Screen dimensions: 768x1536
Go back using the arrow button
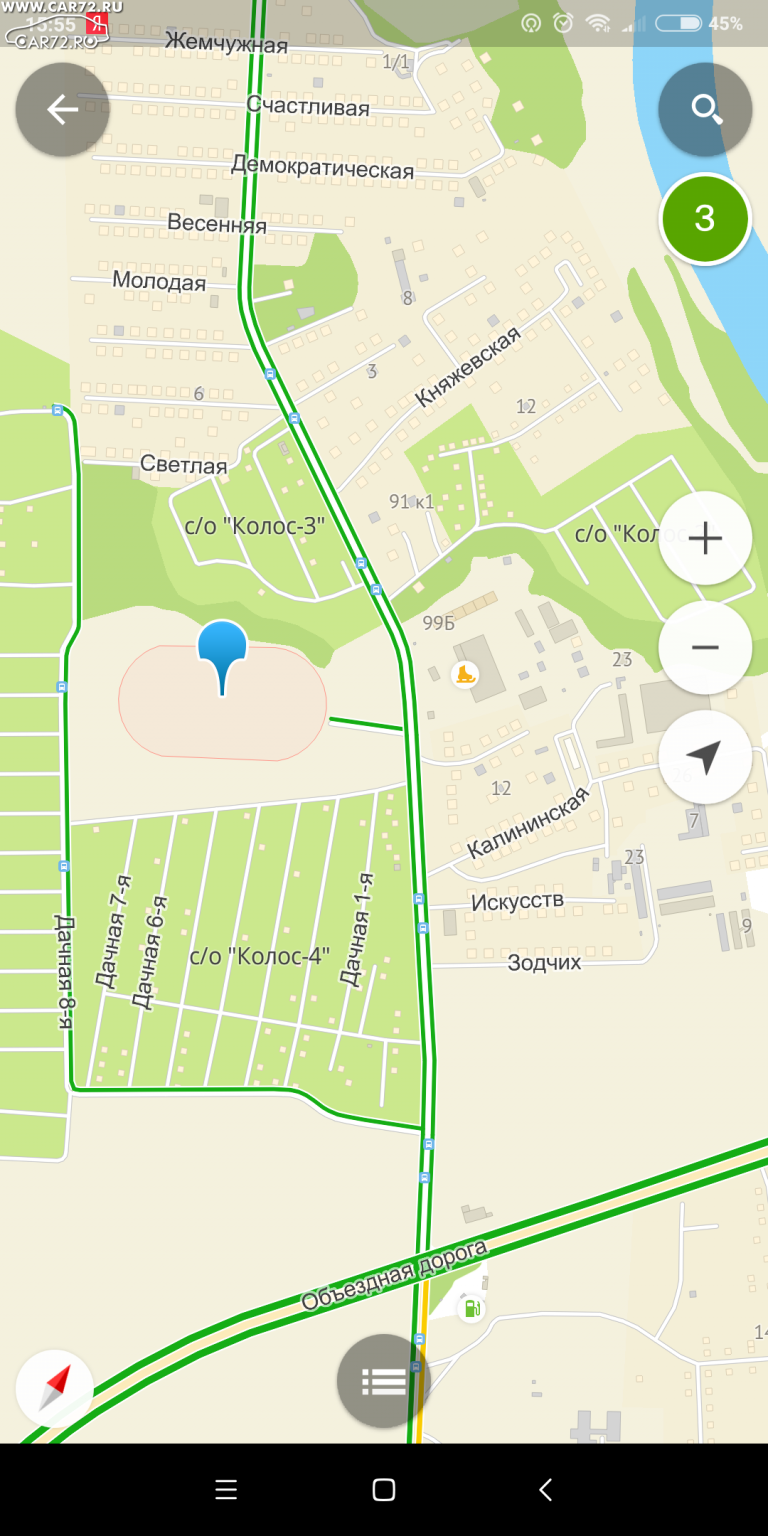(x=62, y=109)
